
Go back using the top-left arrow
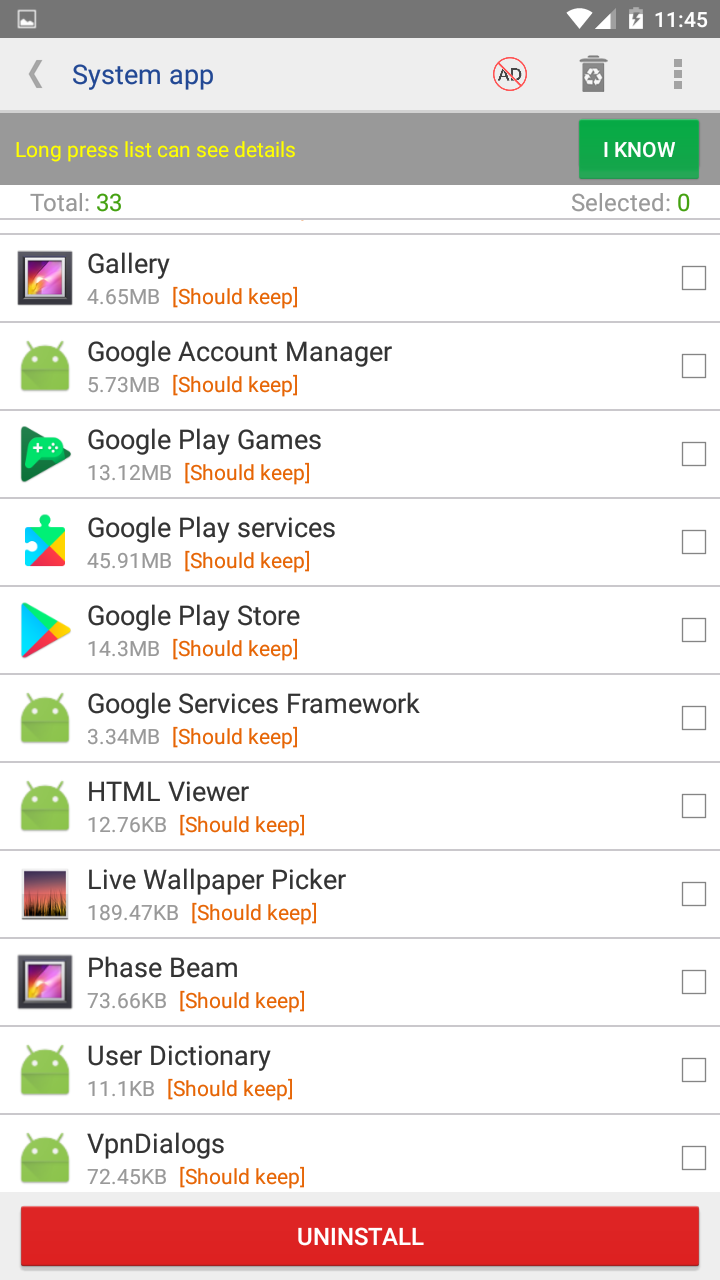[x=36, y=75]
